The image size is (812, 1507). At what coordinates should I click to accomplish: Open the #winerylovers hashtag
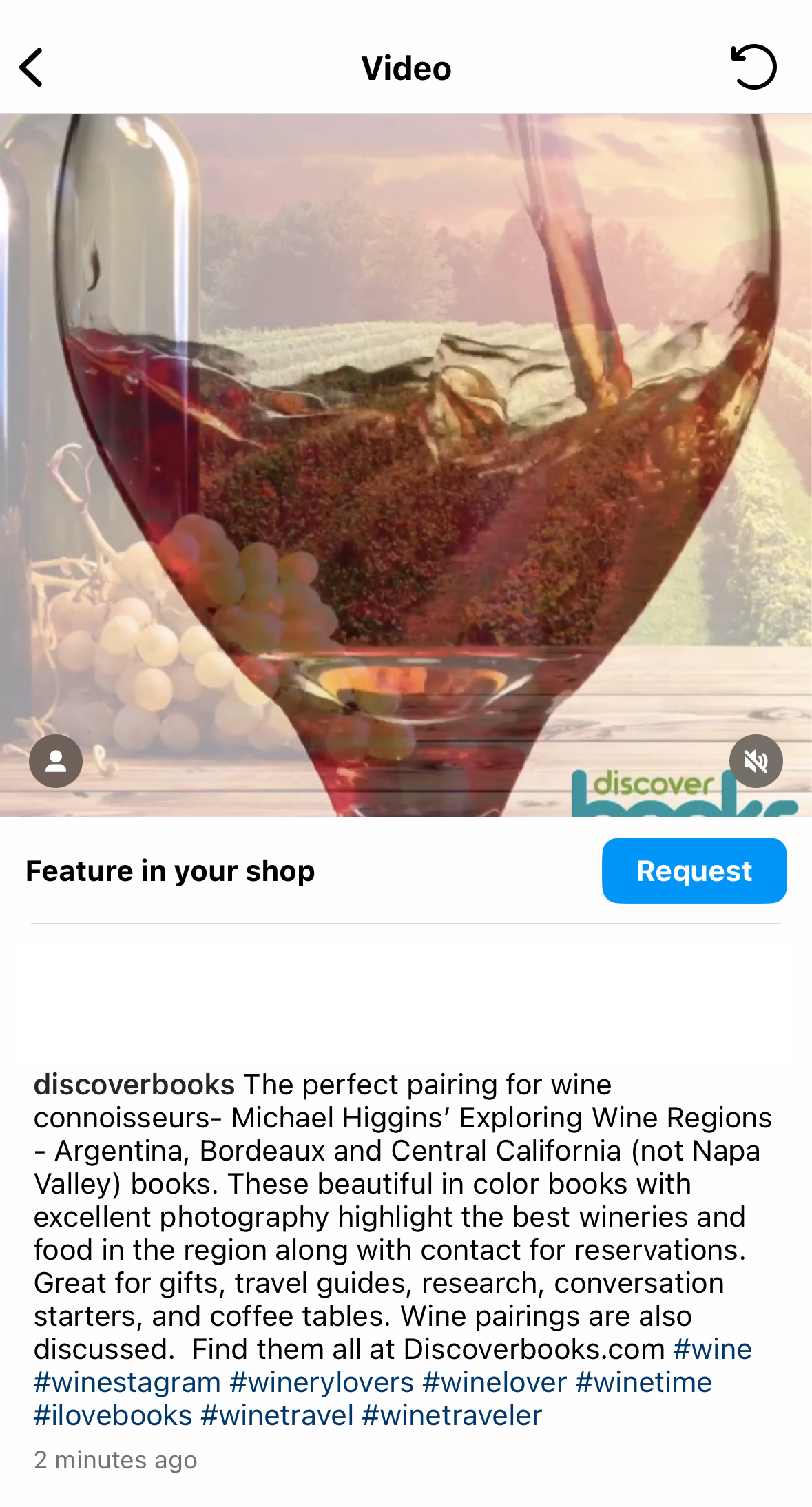pyautogui.click(x=322, y=1382)
